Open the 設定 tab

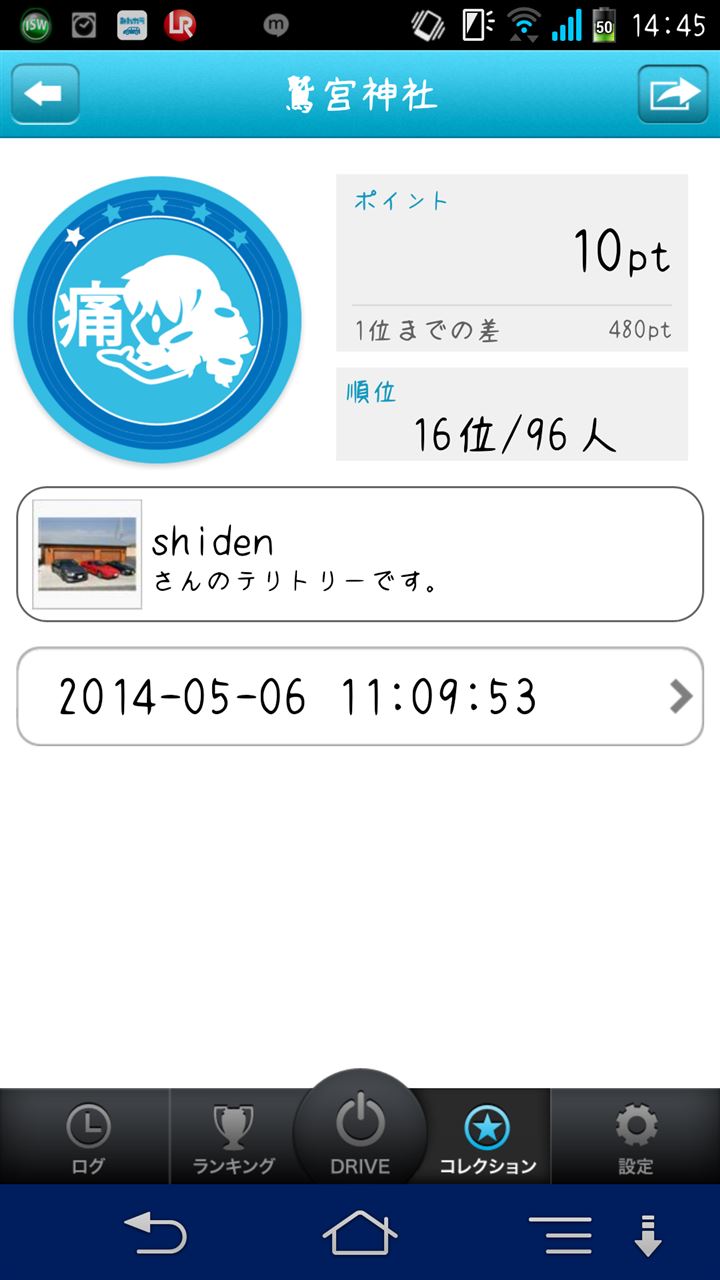635,1137
